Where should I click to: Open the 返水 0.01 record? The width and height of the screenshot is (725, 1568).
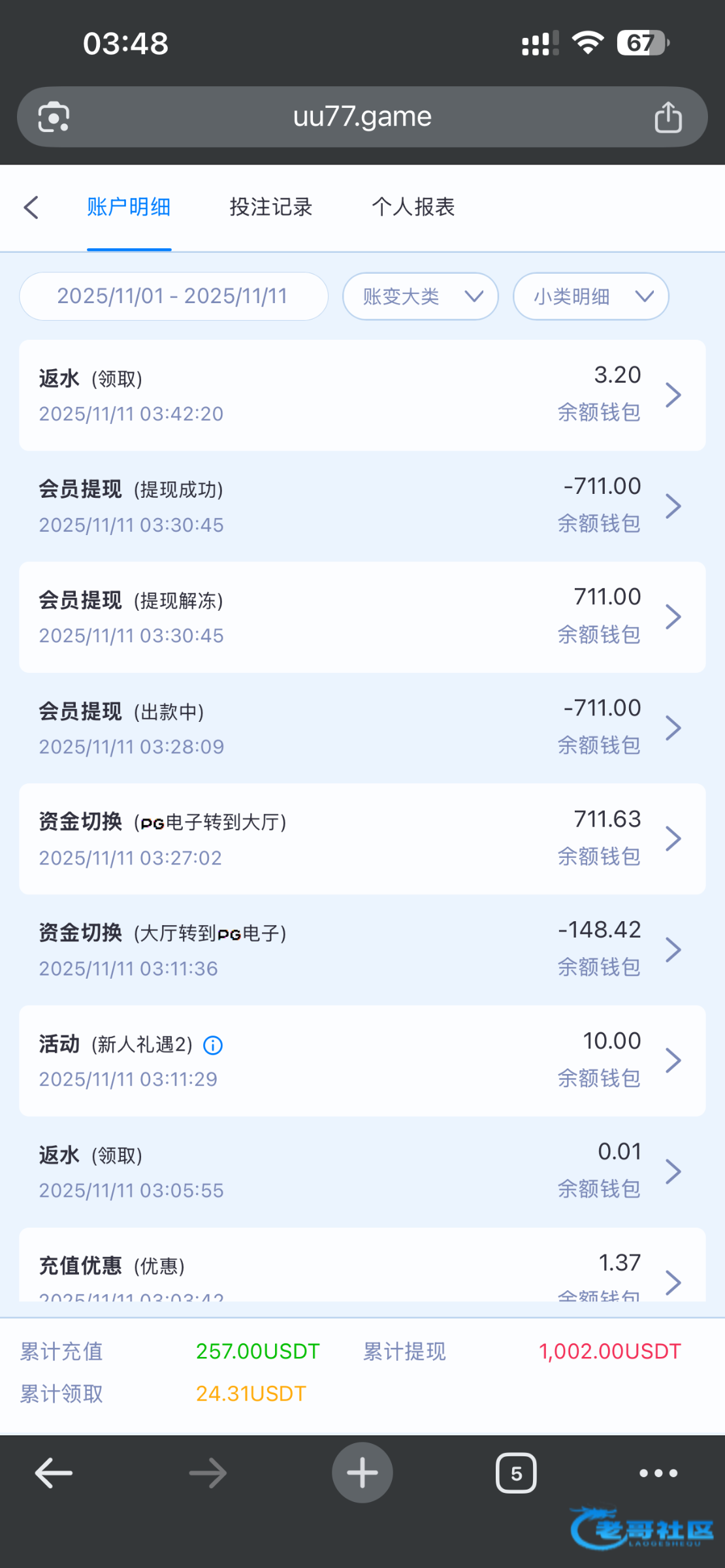point(362,1171)
